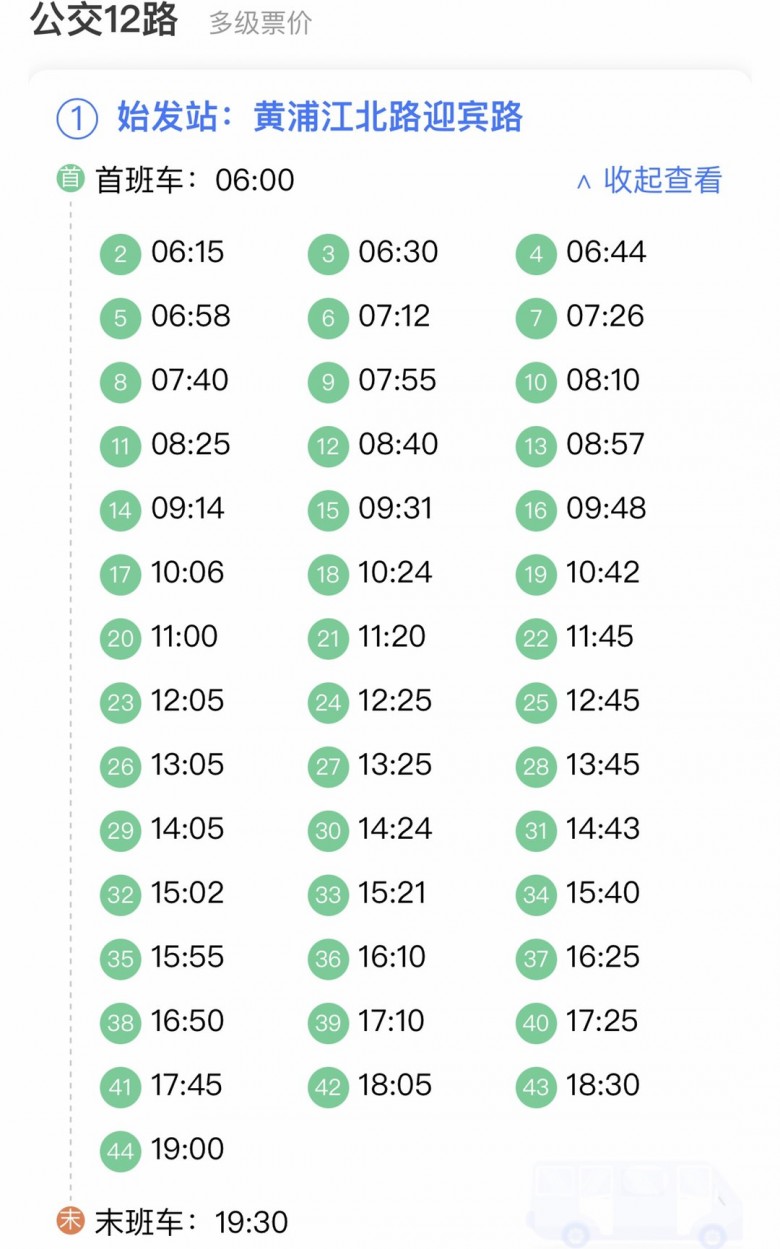Collapse the timetable with 收起查看
Screen dimensions: 780x1249
651,180
